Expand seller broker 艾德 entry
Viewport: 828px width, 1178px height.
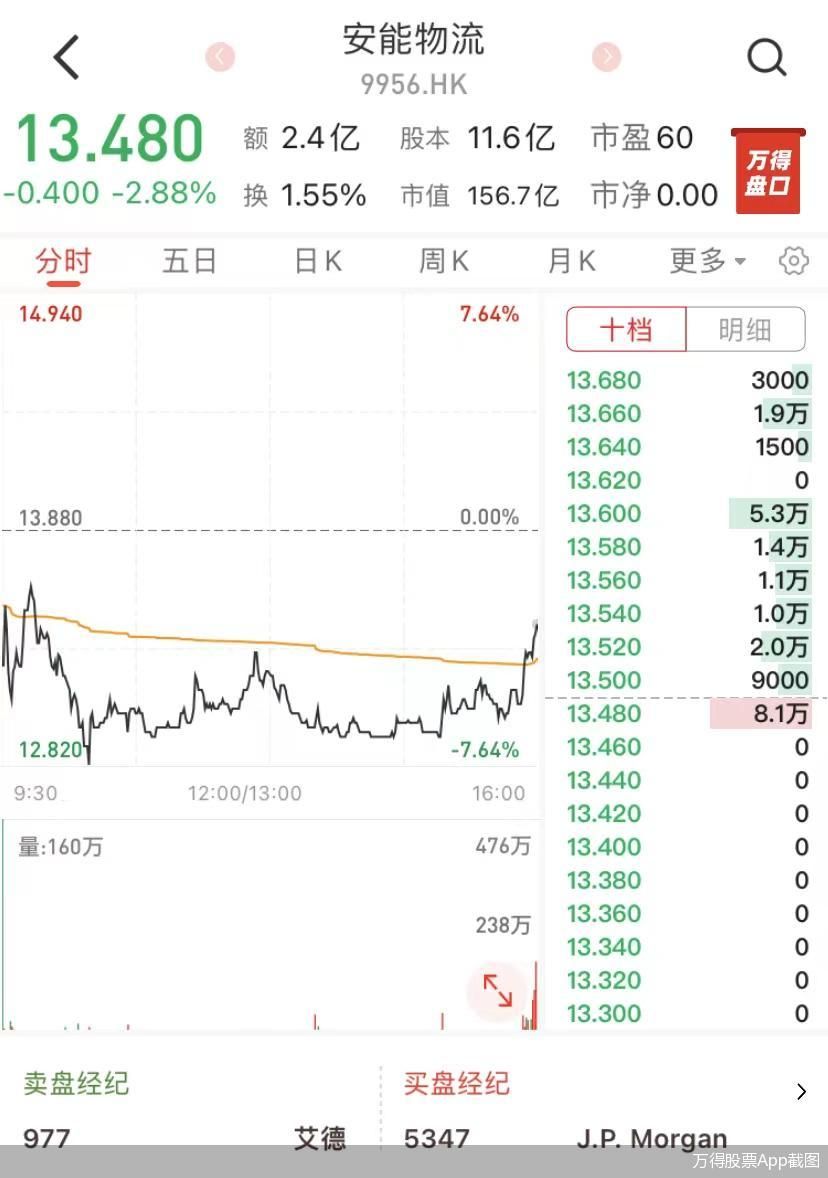point(318,1138)
